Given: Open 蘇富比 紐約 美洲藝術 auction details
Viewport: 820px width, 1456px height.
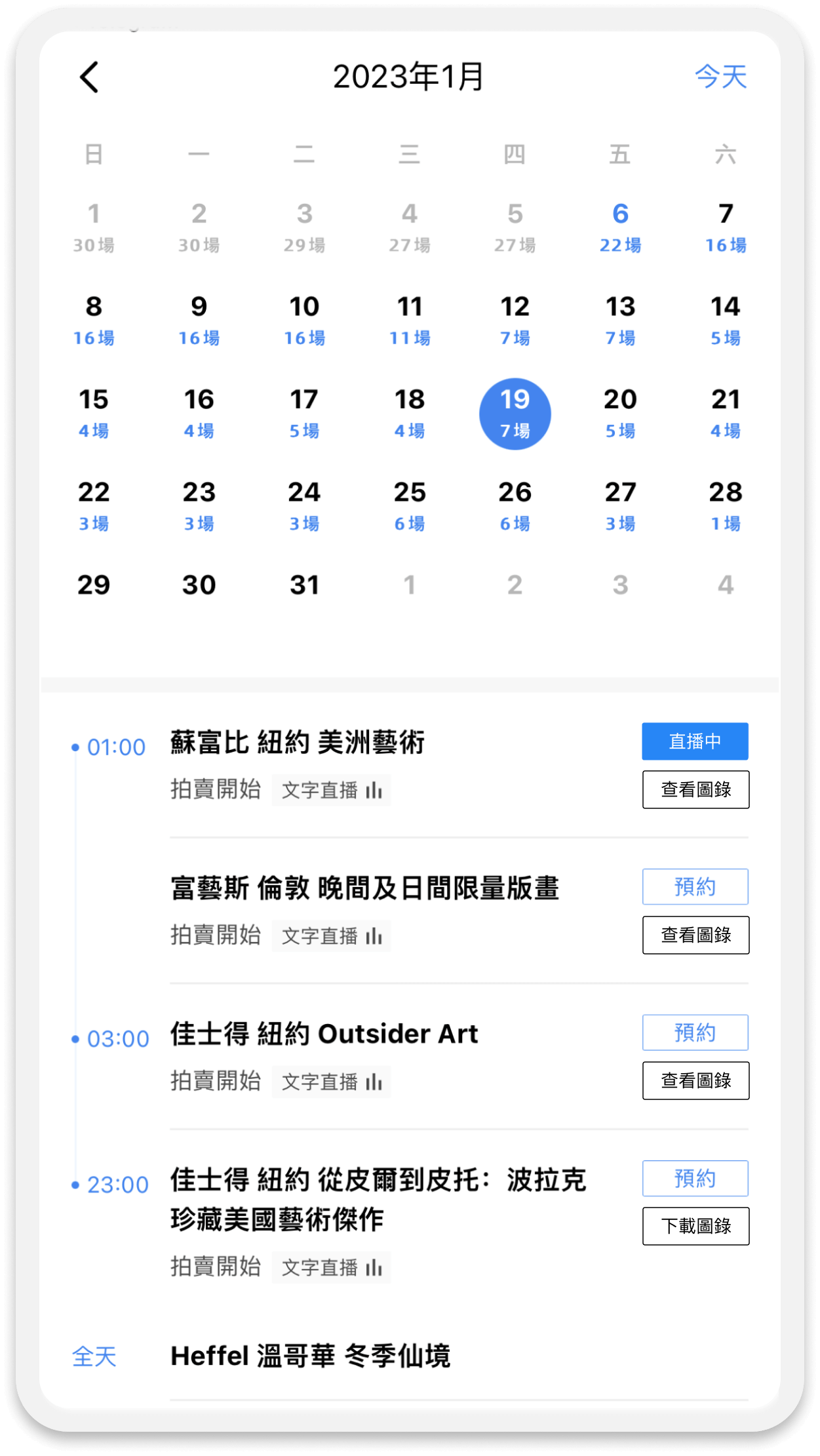Looking at the screenshot, I should 298,742.
